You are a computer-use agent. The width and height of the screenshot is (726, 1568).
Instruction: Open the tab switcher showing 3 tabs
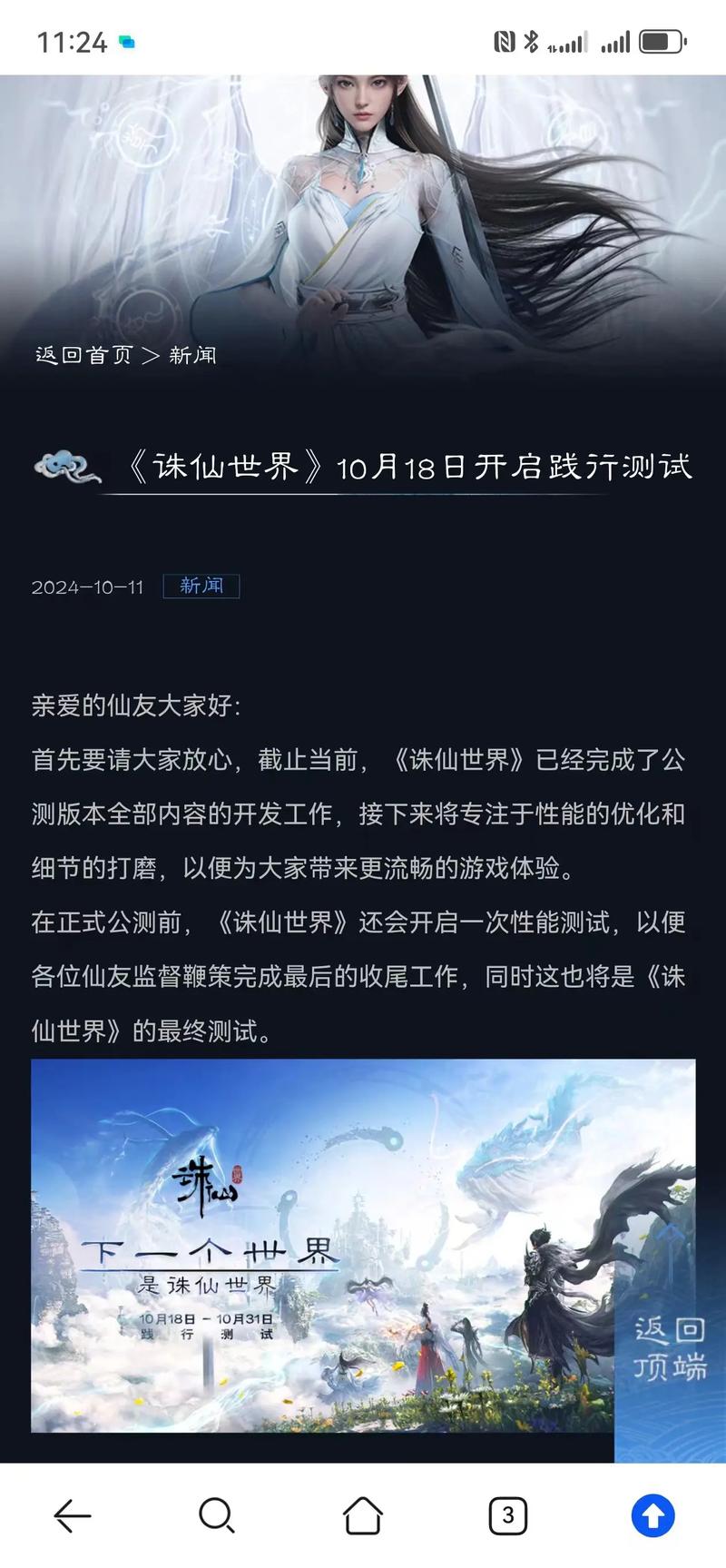tap(507, 1515)
